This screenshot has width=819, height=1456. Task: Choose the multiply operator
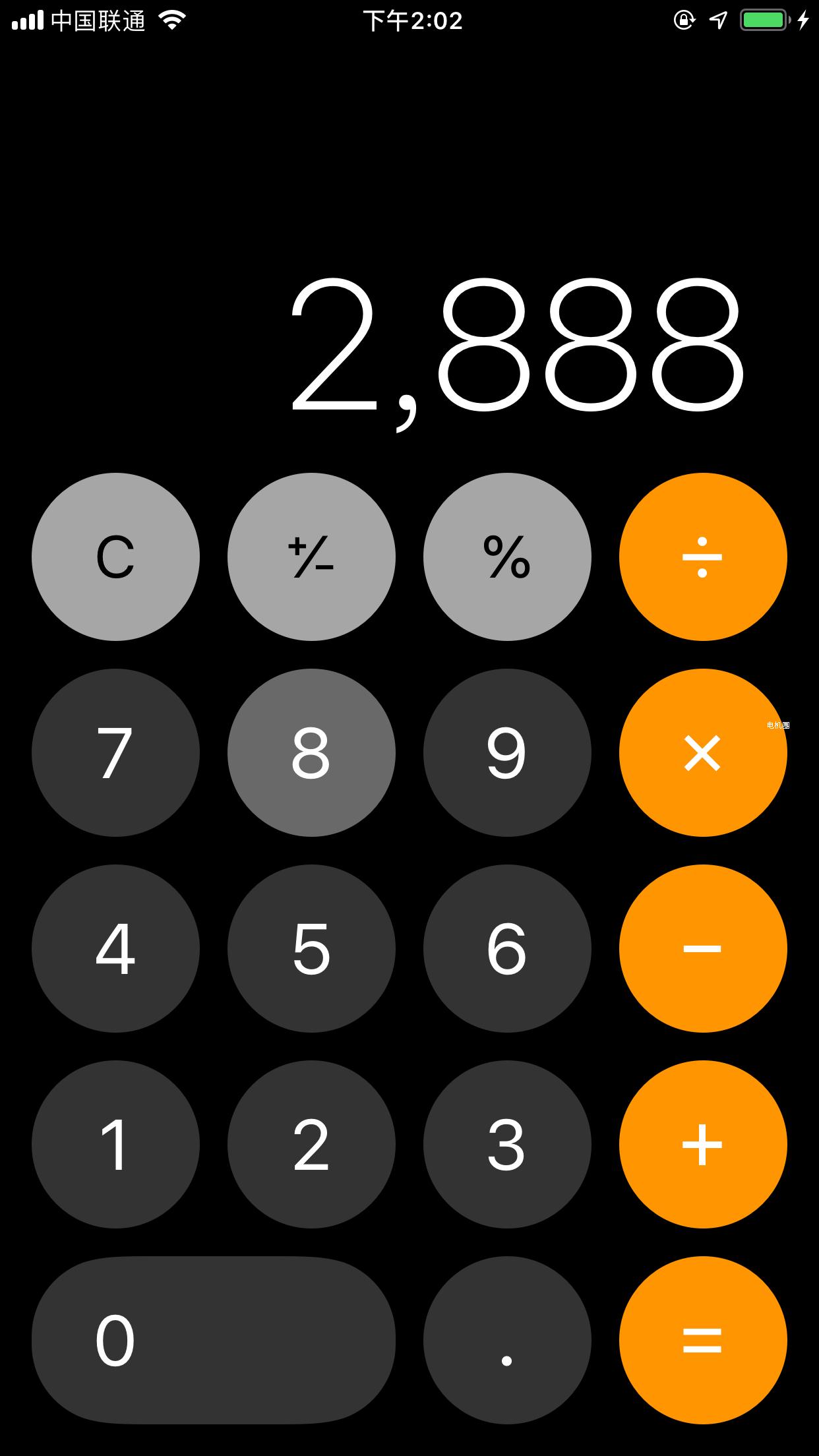click(703, 752)
